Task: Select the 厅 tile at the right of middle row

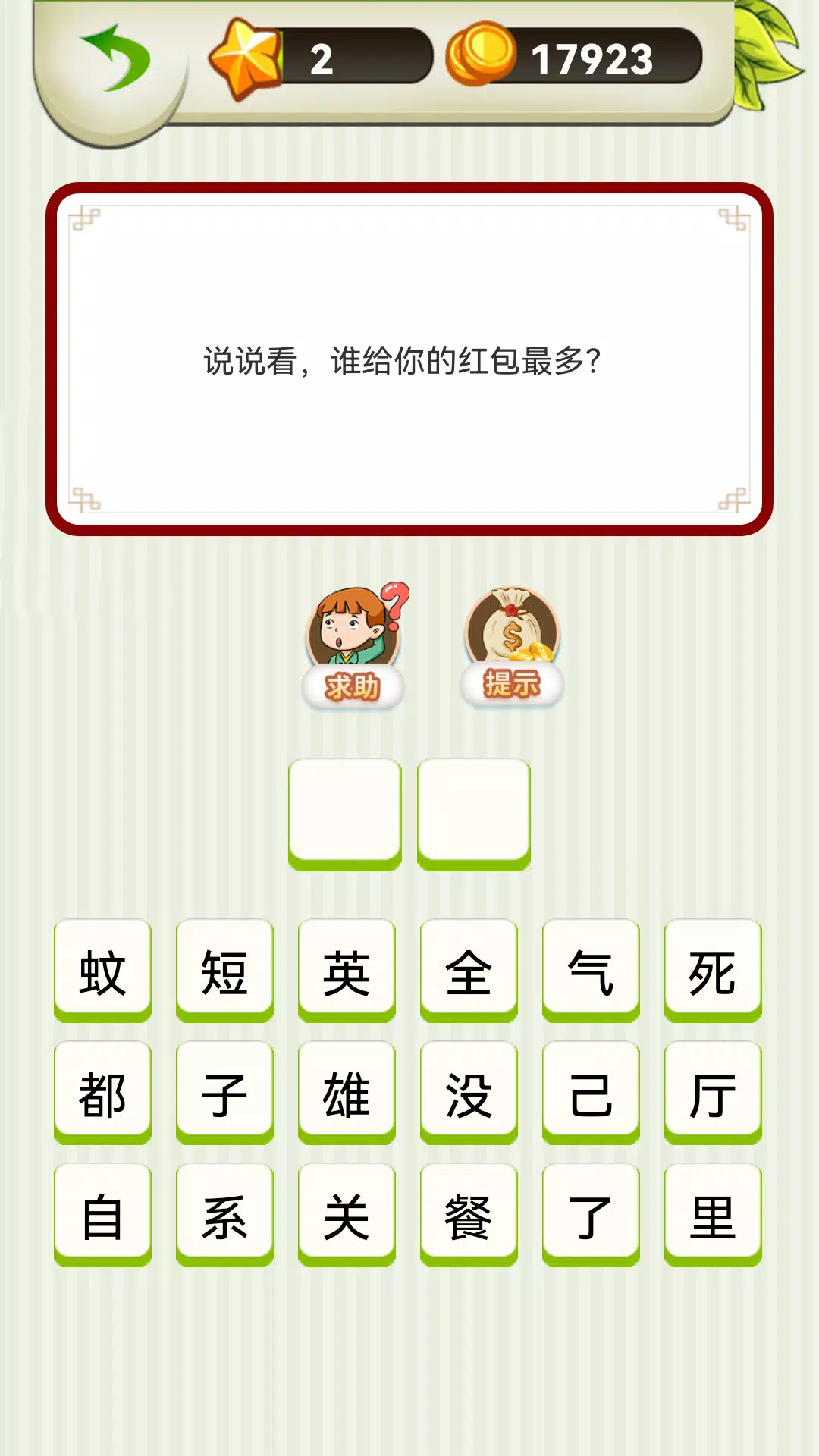Action: click(x=713, y=1094)
